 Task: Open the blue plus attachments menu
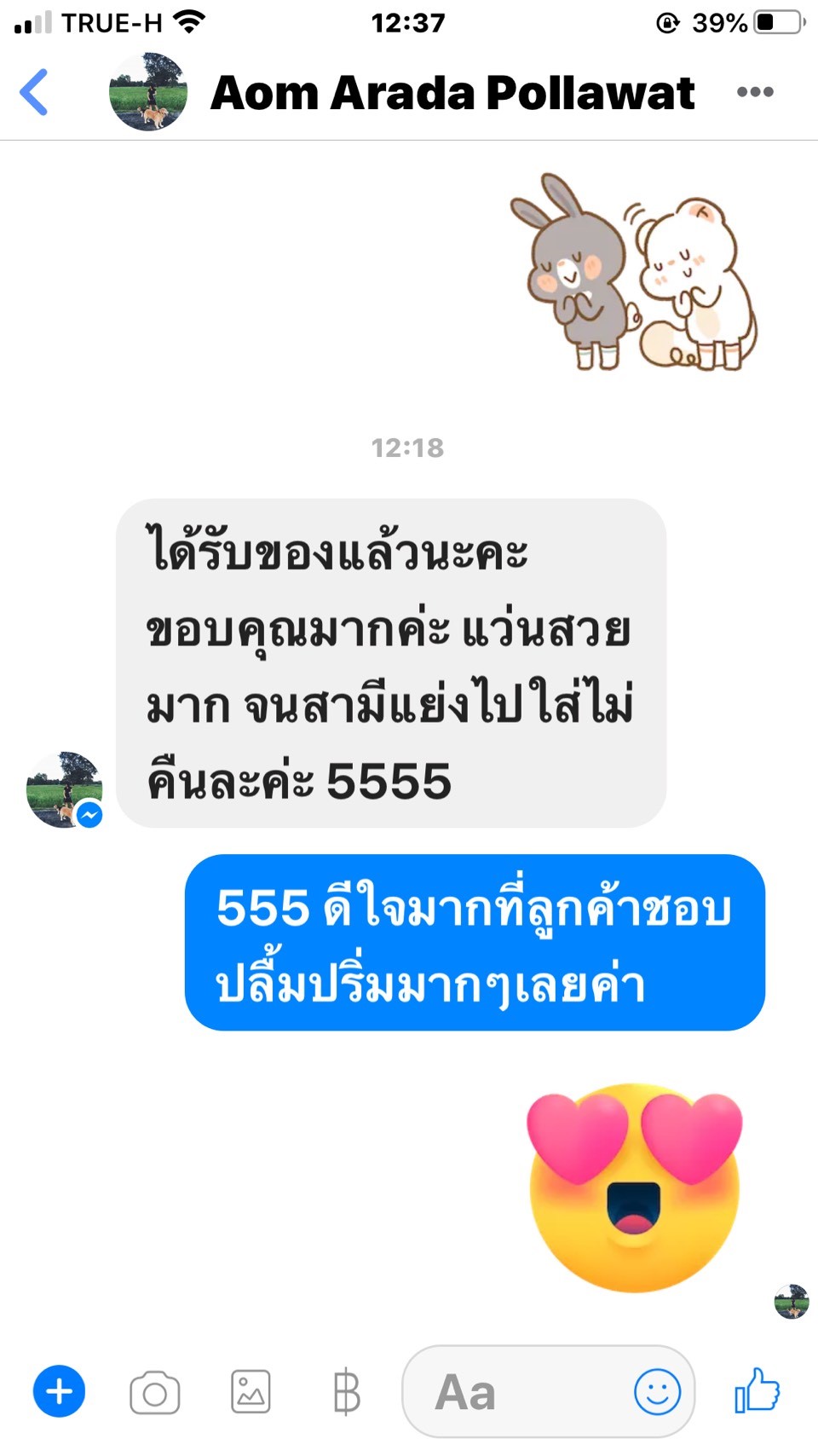click(59, 1391)
